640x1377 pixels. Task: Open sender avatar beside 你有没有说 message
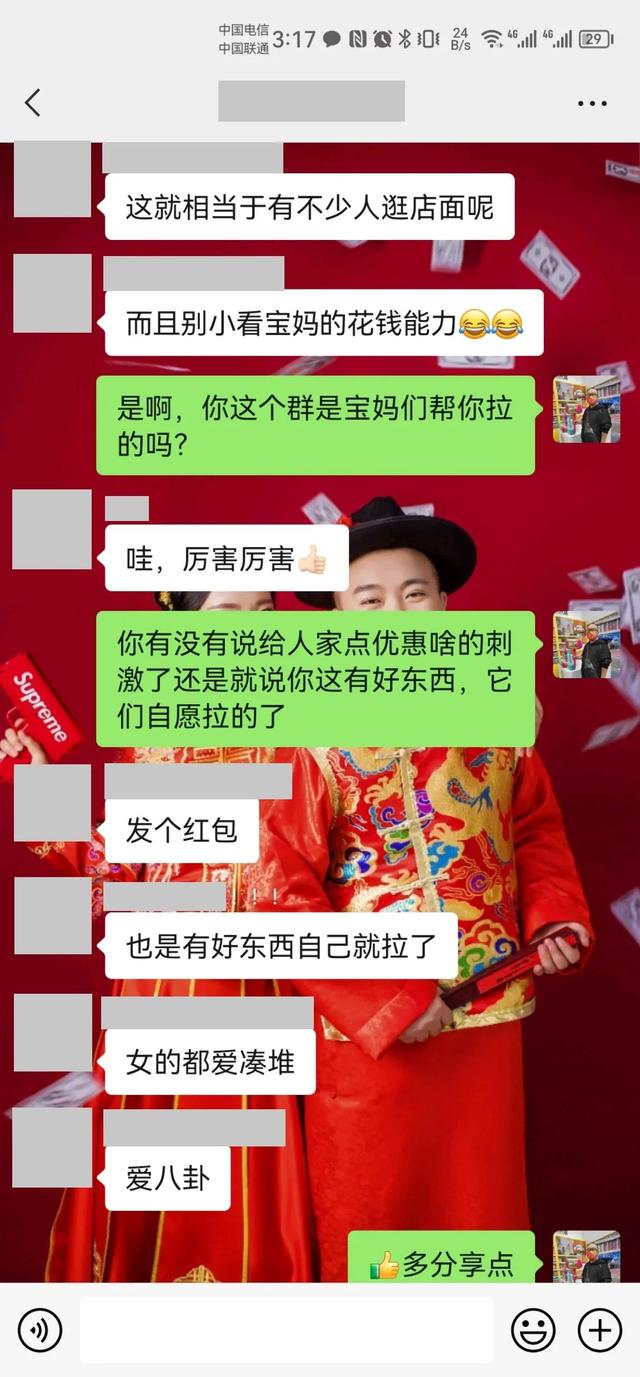point(587,645)
